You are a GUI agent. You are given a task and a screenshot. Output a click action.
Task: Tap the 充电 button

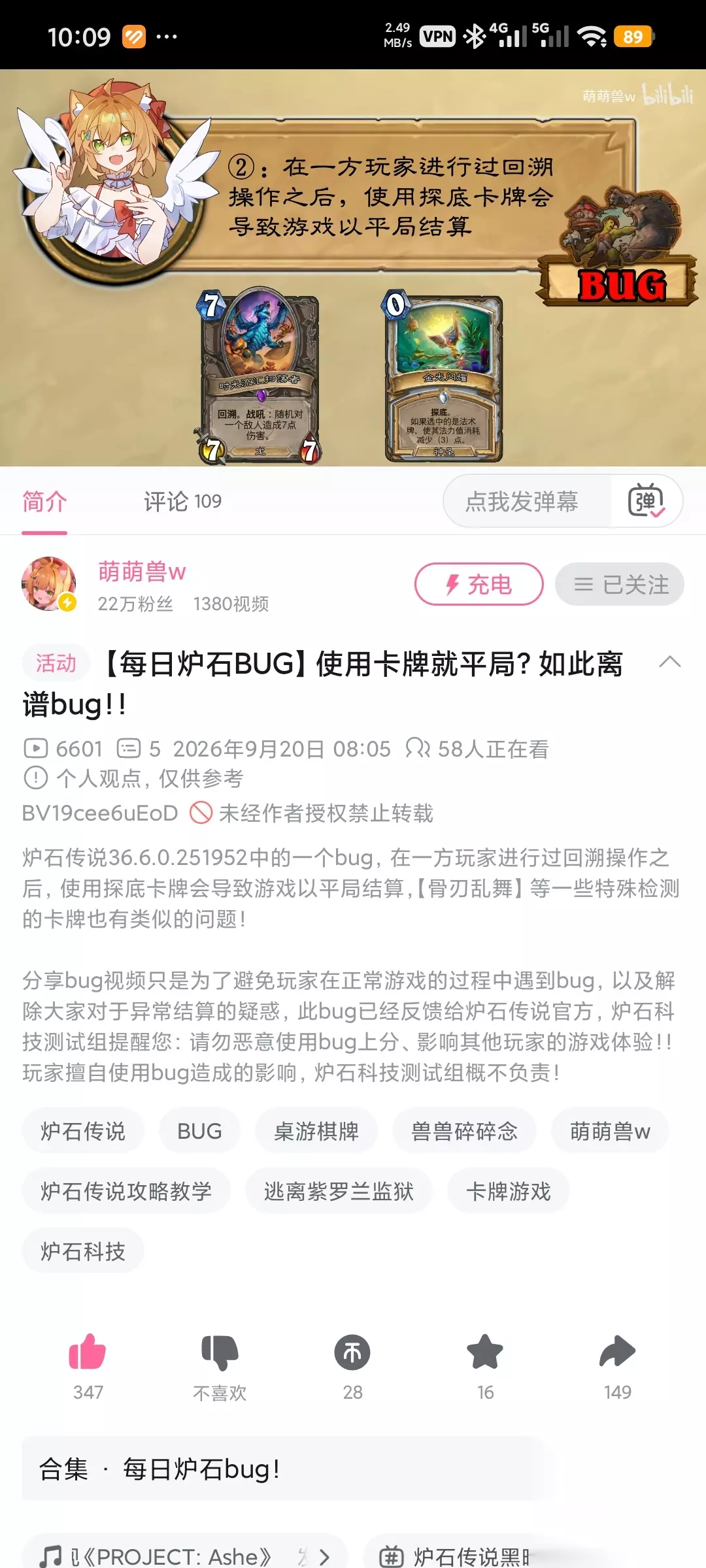(x=479, y=584)
